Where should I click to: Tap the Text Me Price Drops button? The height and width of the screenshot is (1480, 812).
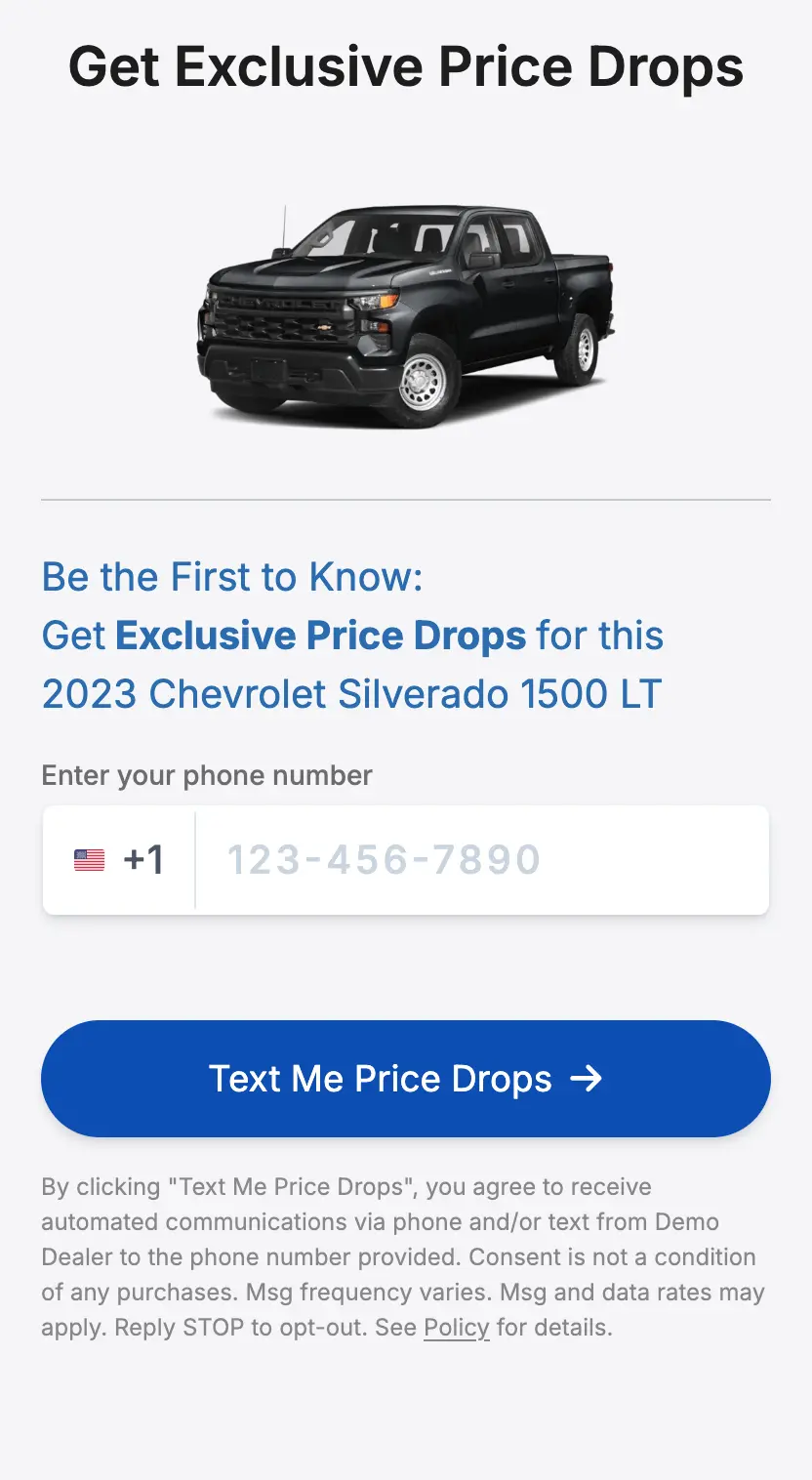tap(406, 1079)
